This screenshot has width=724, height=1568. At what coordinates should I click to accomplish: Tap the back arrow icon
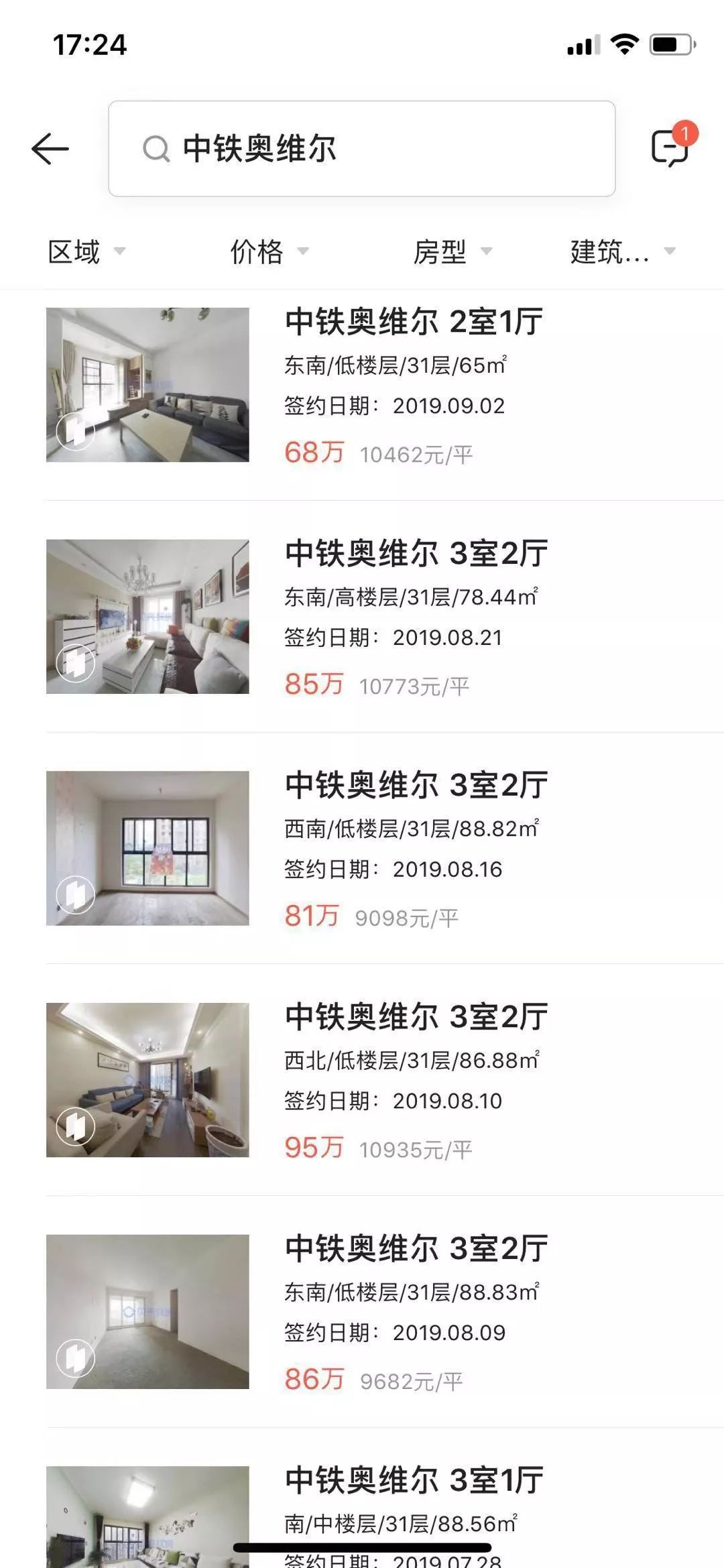pyautogui.click(x=50, y=149)
